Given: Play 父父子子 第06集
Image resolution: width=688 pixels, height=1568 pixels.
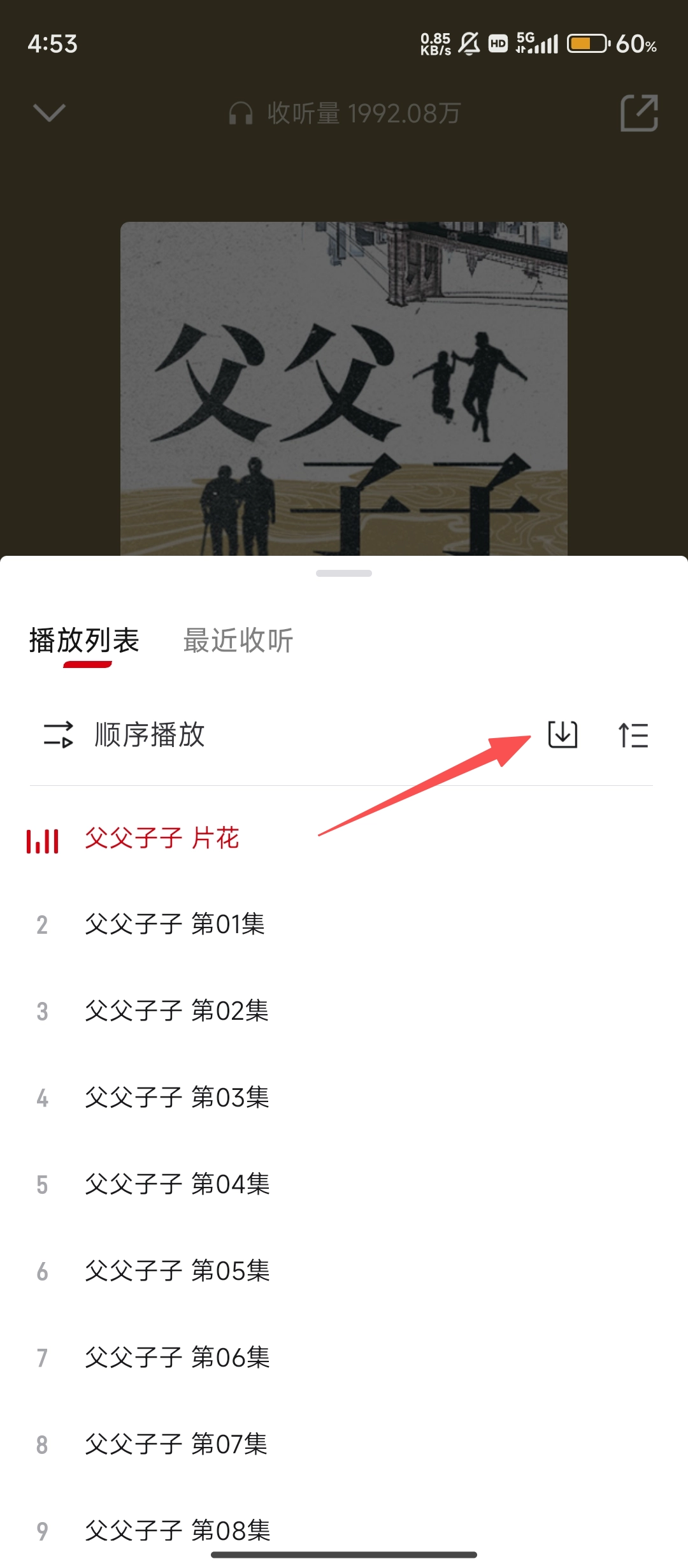Looking at the screenshot, I should pos(177,1358).
